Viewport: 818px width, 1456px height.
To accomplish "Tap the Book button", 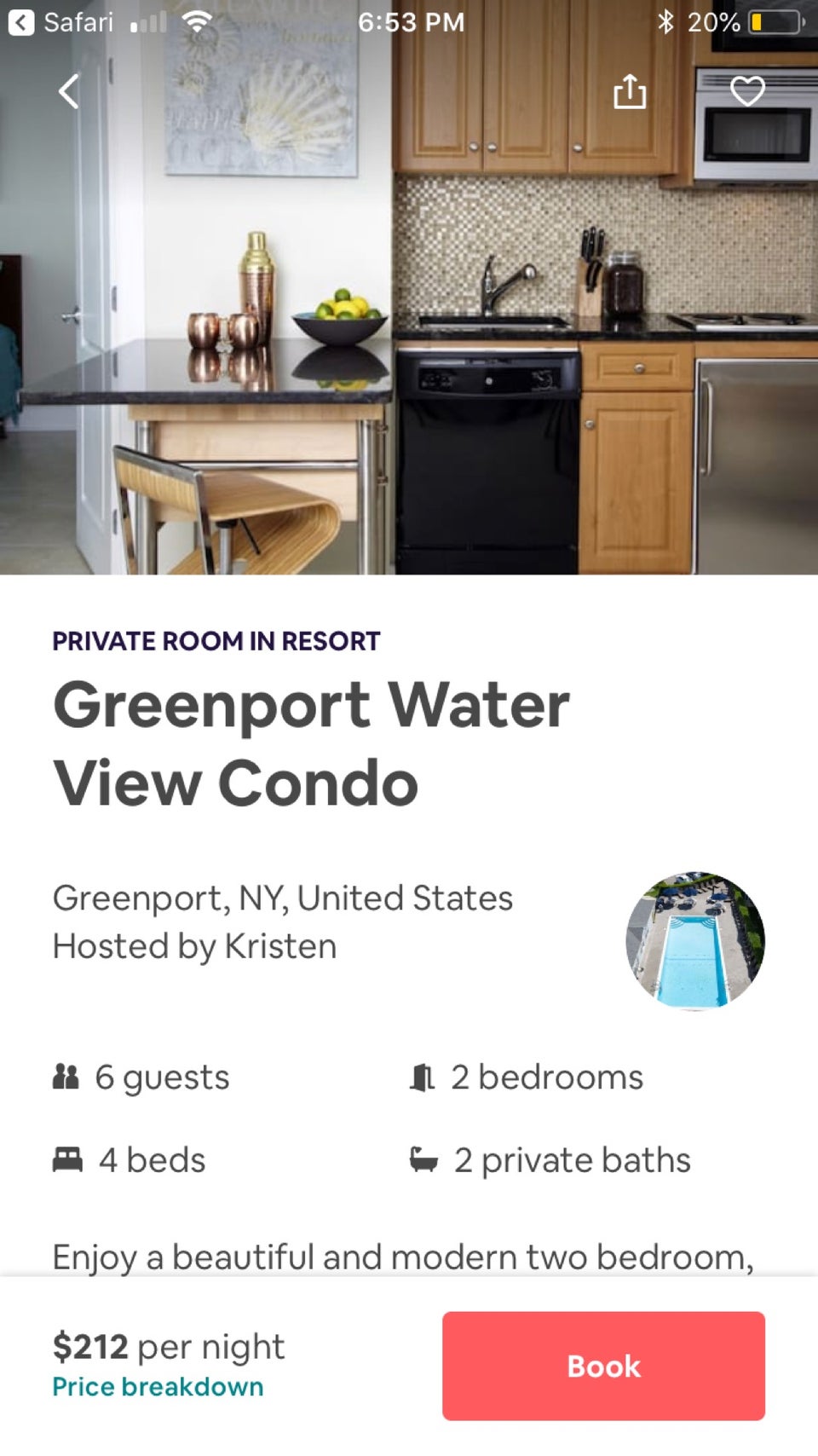I will point(603,1366).
